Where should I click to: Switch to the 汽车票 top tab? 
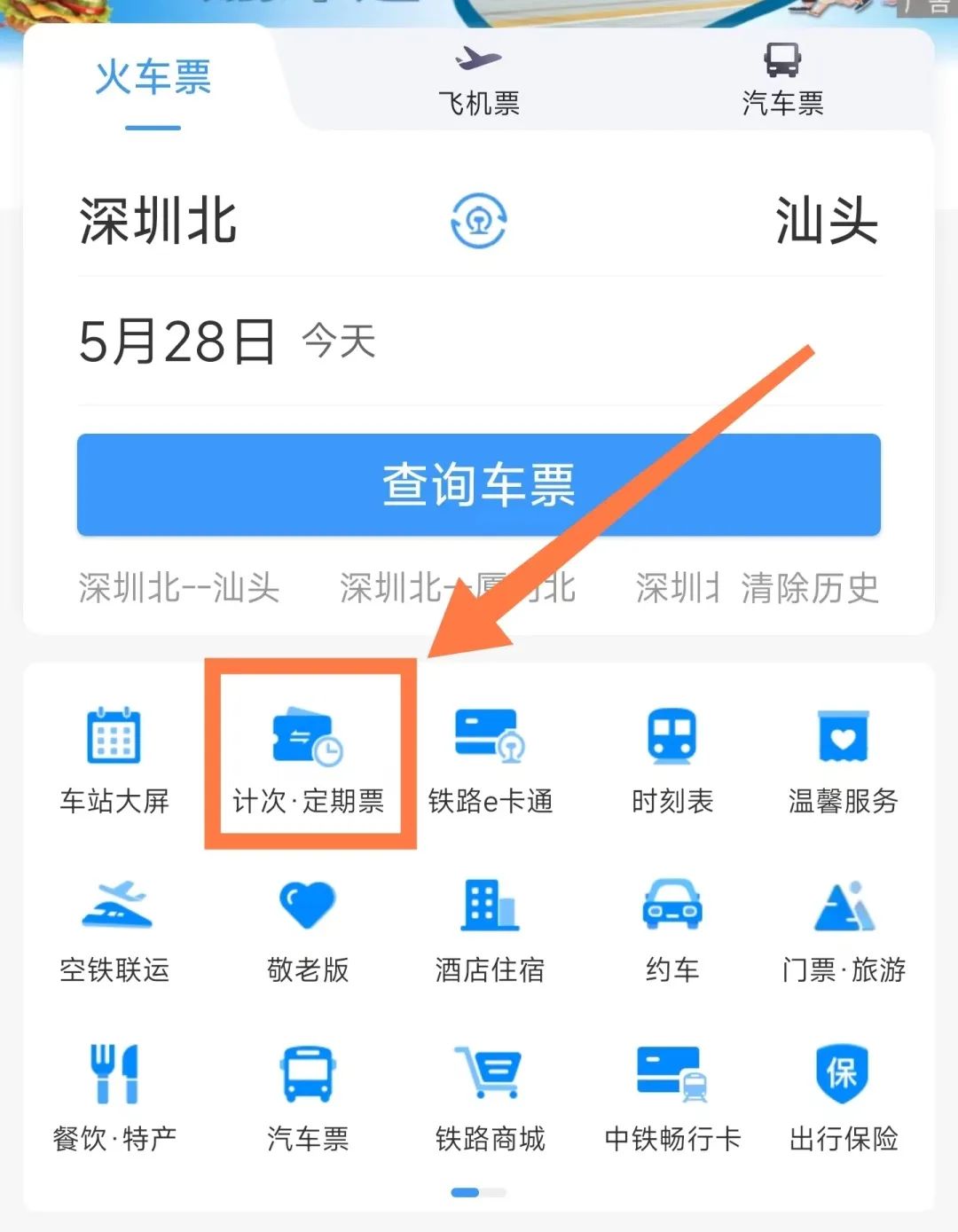coord(781,82)
